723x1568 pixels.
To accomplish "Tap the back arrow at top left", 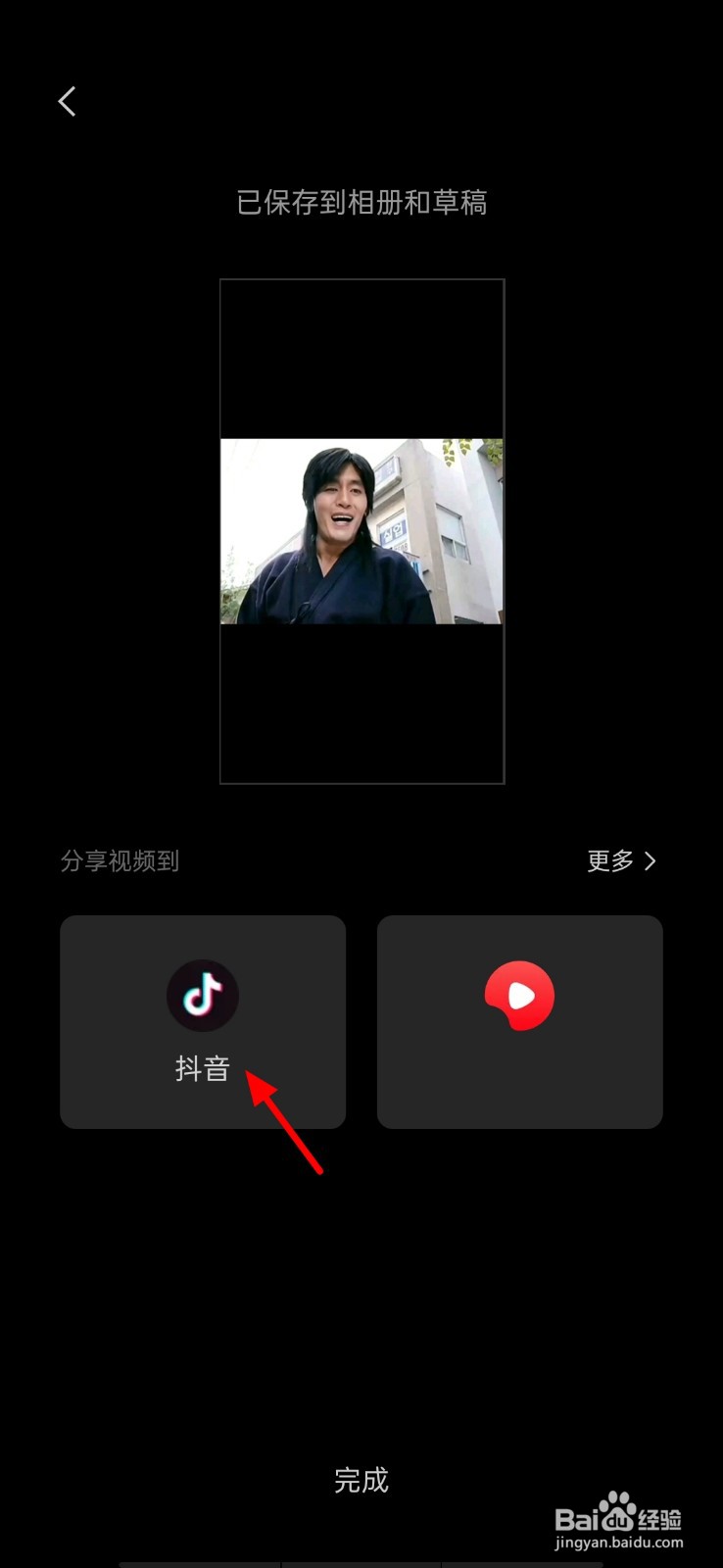I will pos(67,101).
